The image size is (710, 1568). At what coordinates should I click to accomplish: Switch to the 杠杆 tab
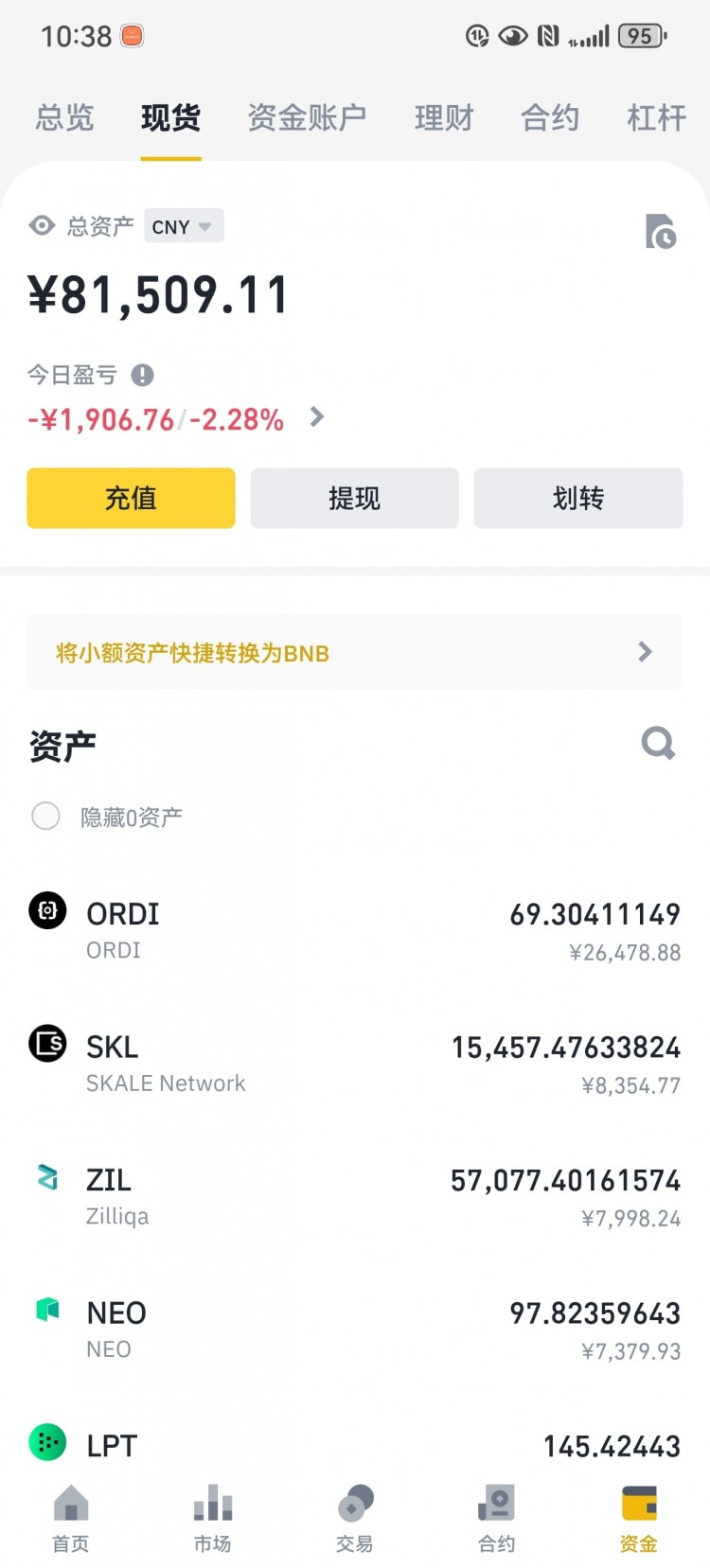click(655, 118)
